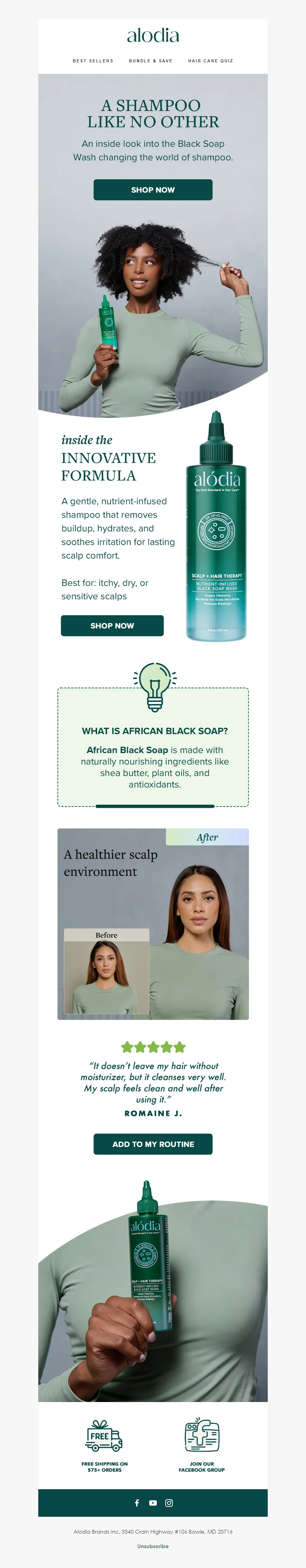The image size is (306, 1568).
Task: Tap Shop Now under A Shampoo Like No Other
Action: tap(153, 190)
